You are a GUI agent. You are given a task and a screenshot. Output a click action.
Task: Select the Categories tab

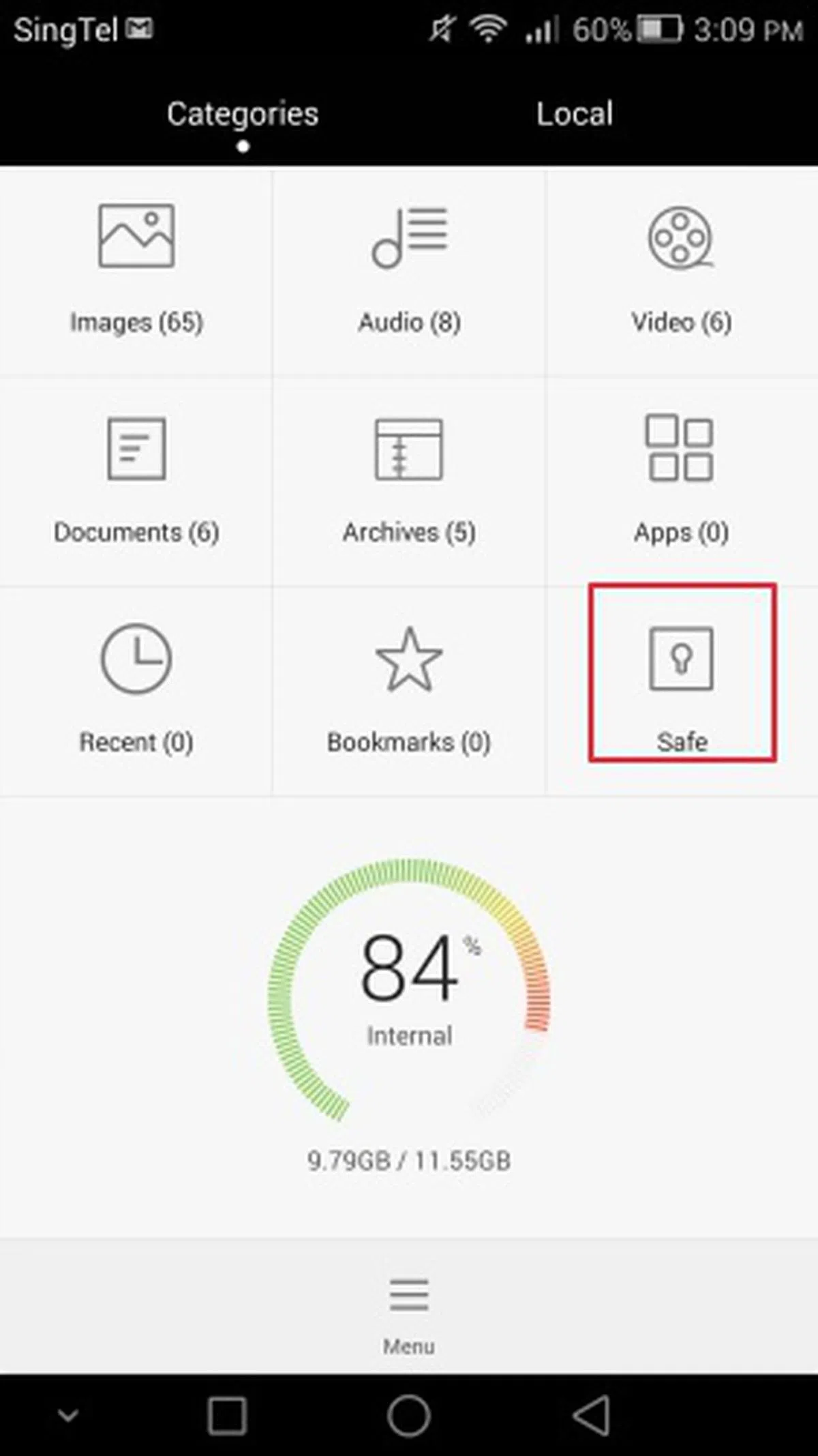point(243,114)
